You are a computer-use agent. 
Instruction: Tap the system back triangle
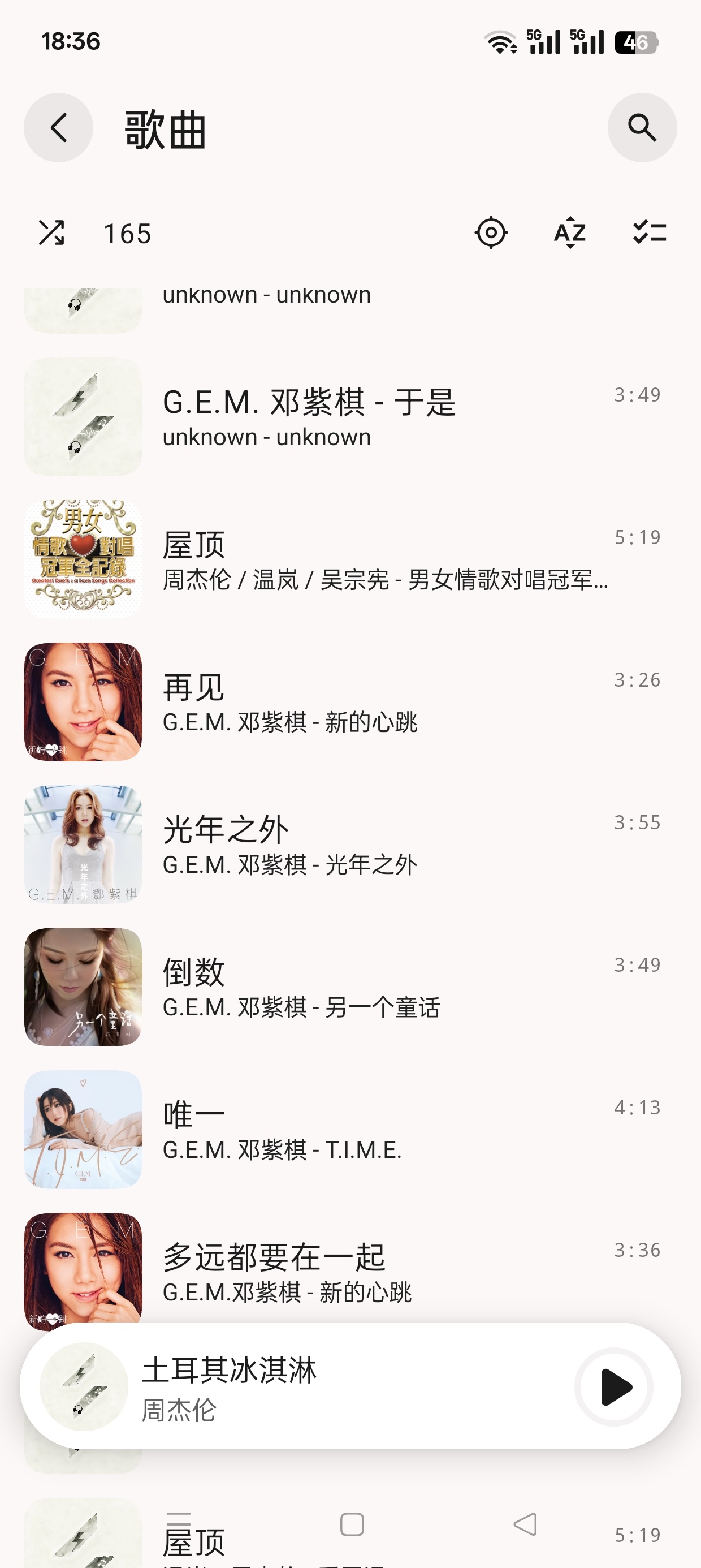click(x=525, y=1525)
